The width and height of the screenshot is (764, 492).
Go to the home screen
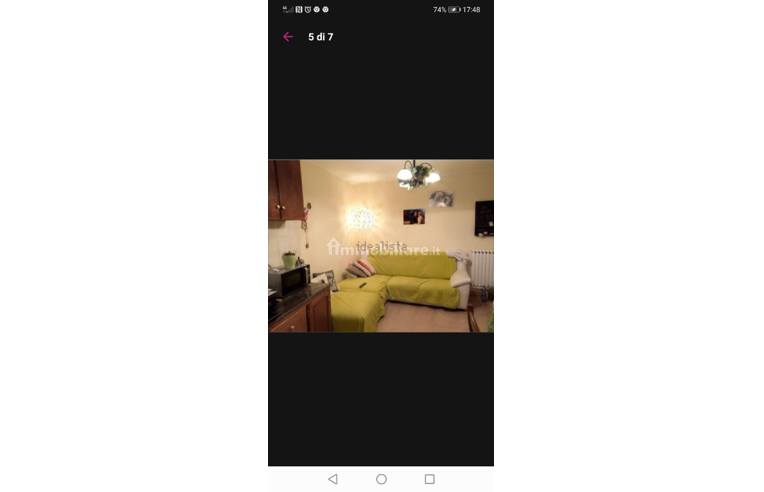[381, 479]
